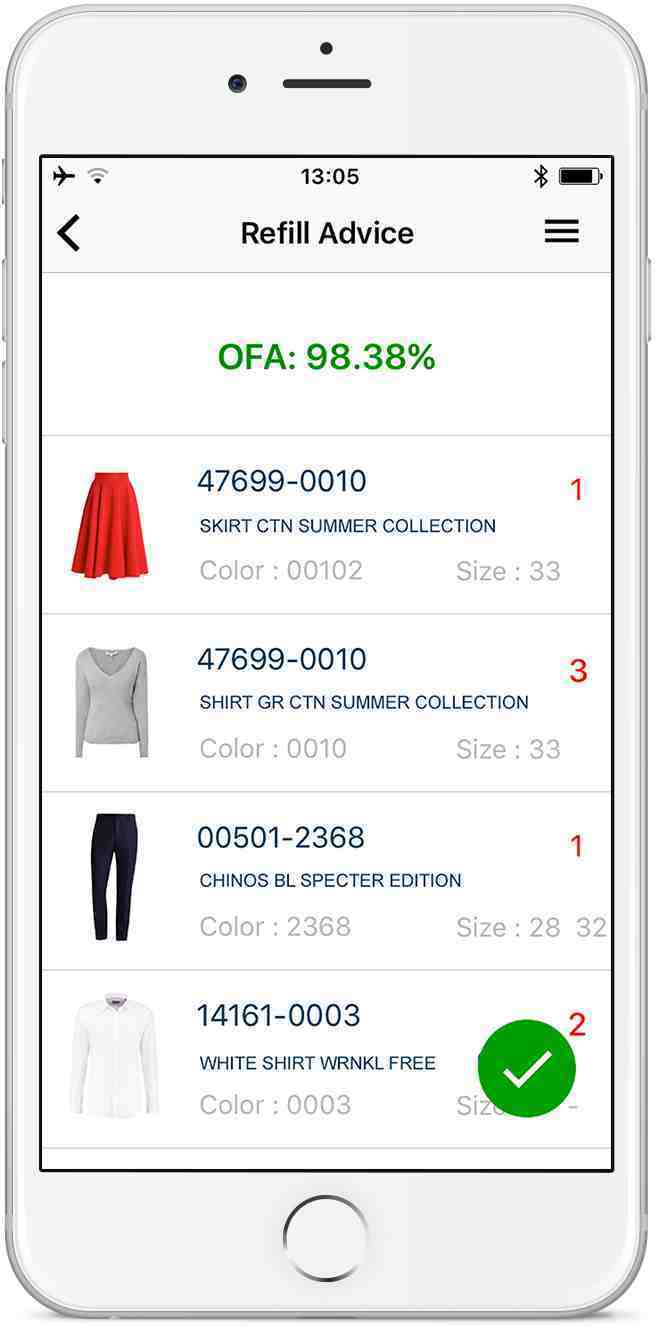655x1326 pixels.
Task: Go back using the back arrow
Action: pos(68,233)
